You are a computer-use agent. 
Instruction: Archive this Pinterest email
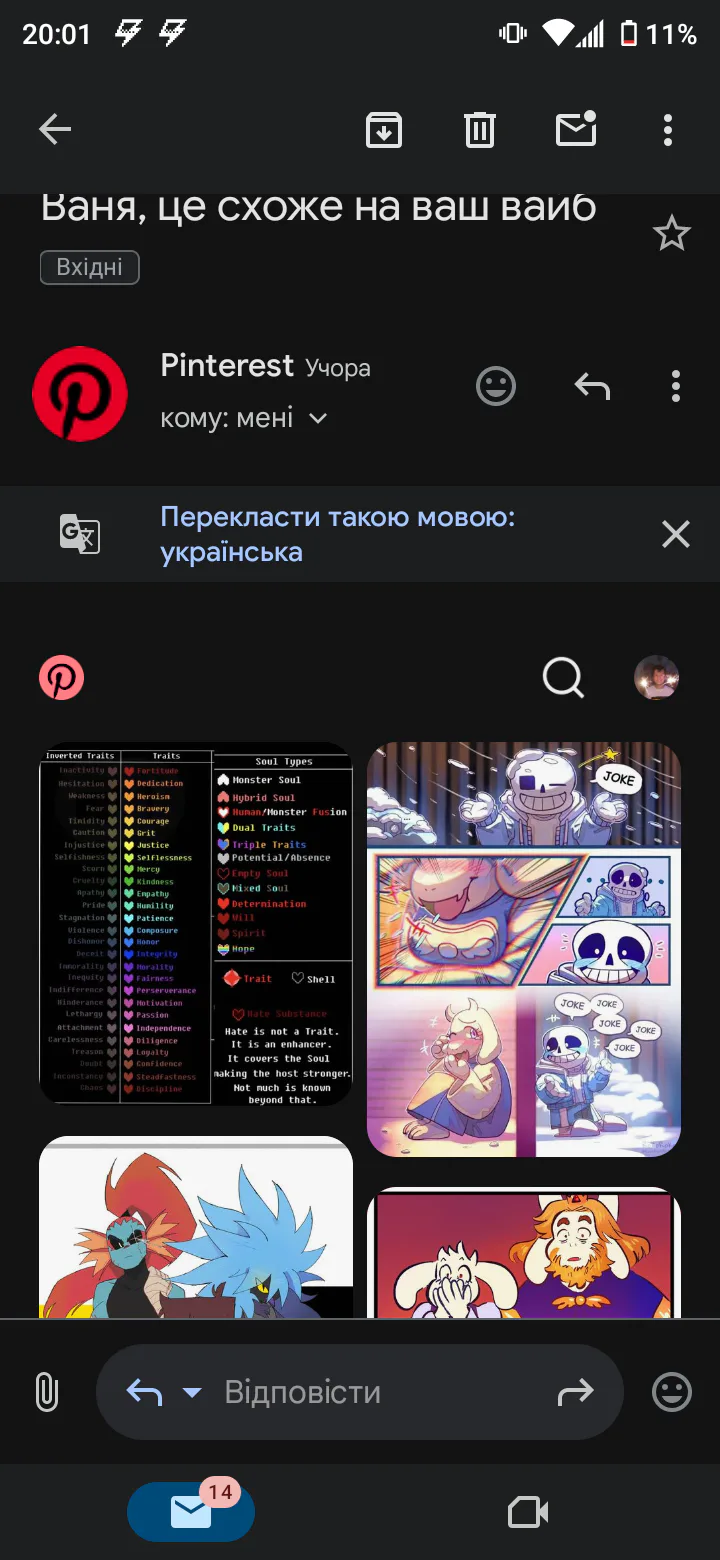click(384, 130)
